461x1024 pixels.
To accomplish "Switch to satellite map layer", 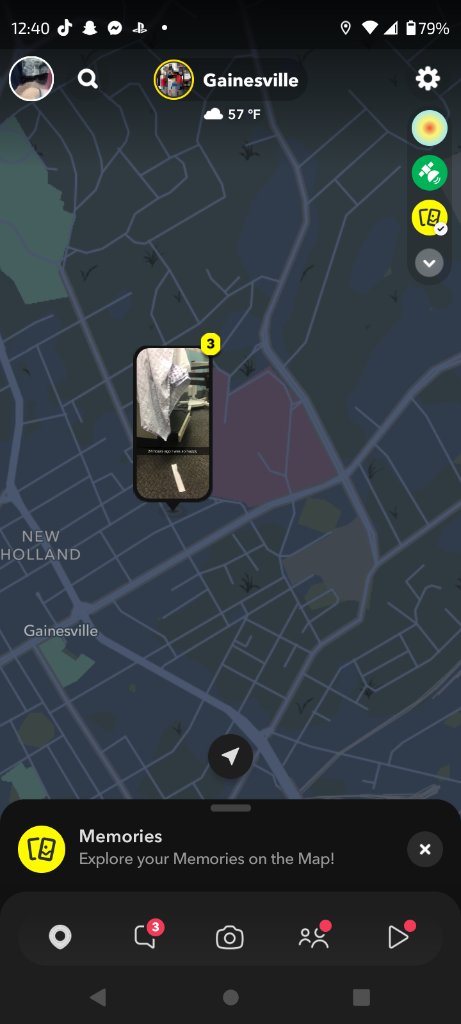I will [429, 173].
